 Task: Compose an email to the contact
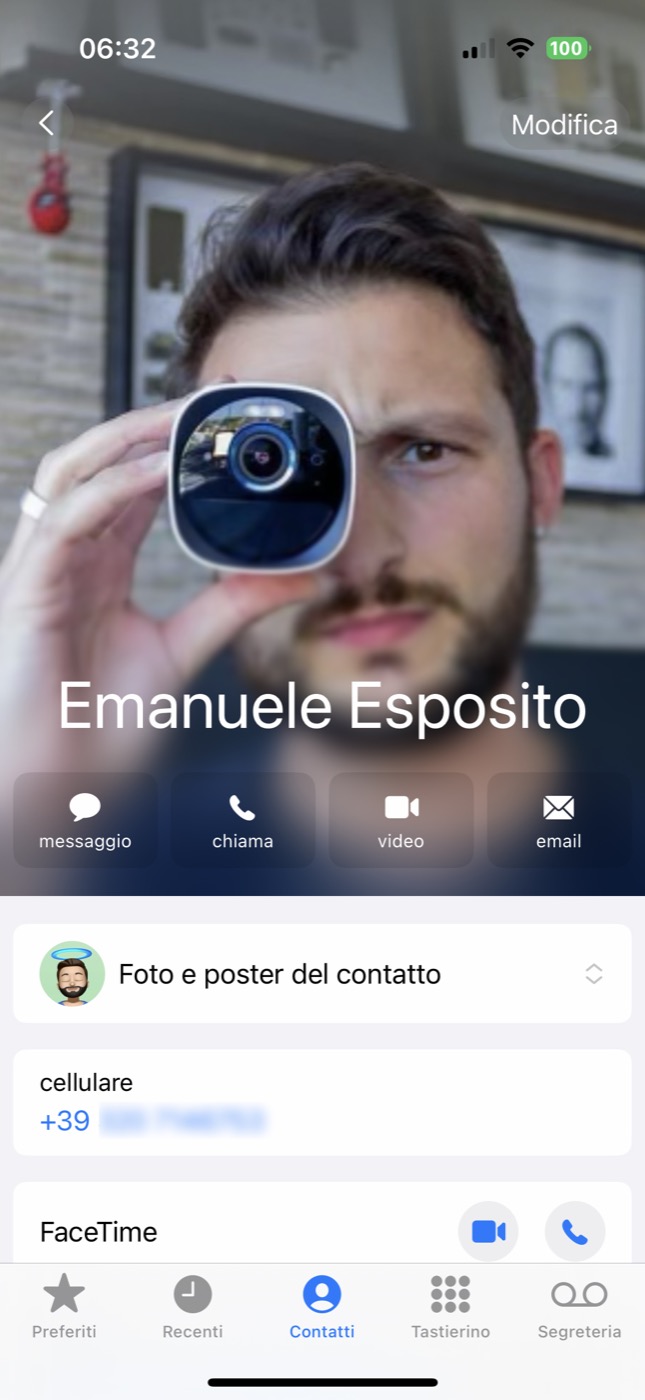559,820
